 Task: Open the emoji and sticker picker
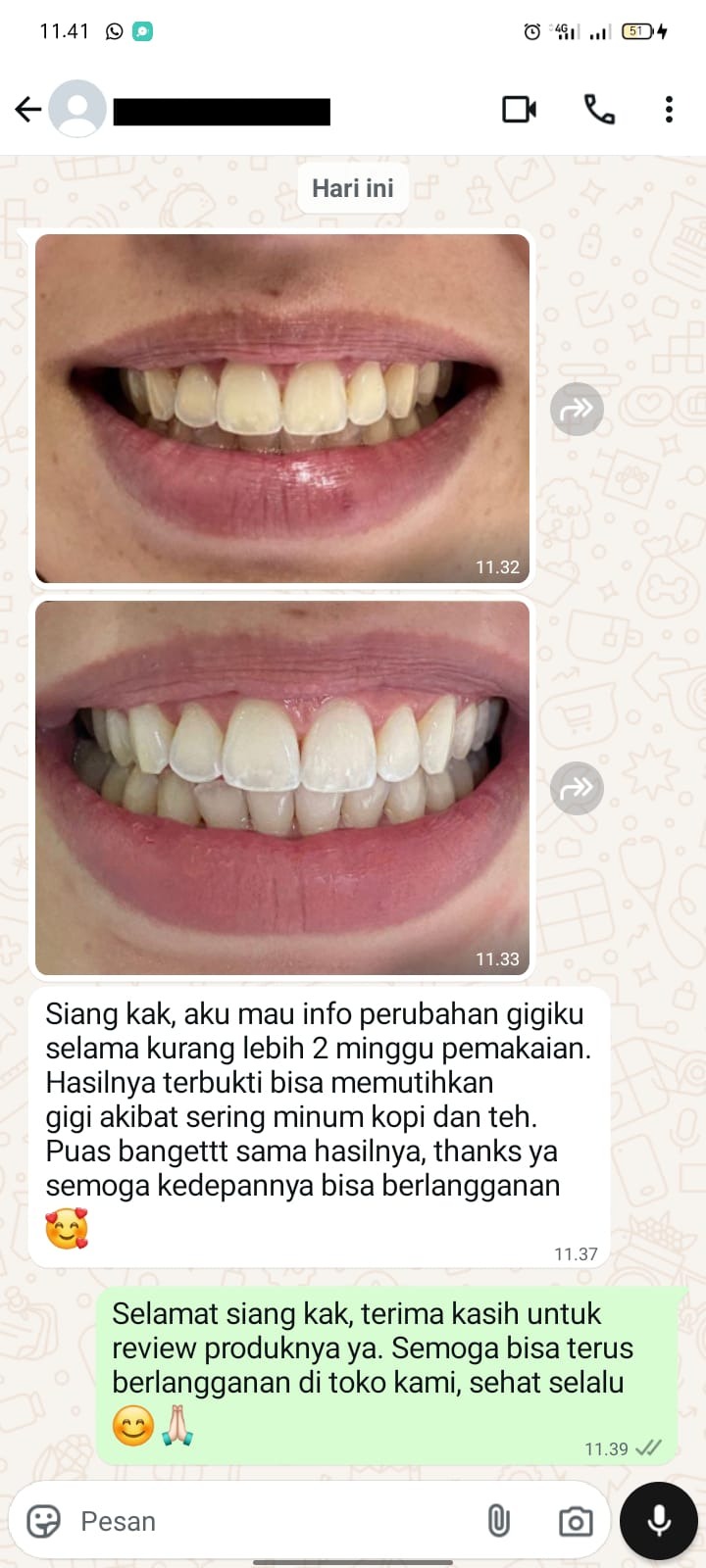tap(43, 1521)
